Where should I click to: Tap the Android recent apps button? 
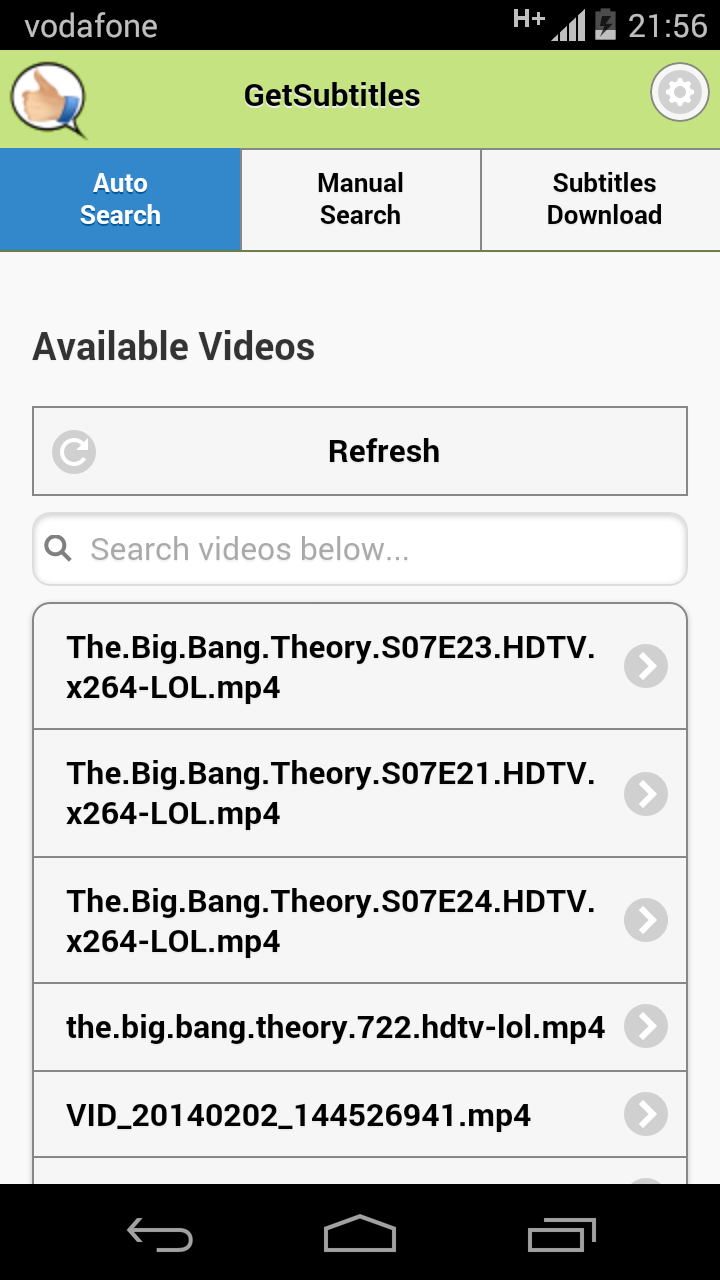tap(560, 1236)
